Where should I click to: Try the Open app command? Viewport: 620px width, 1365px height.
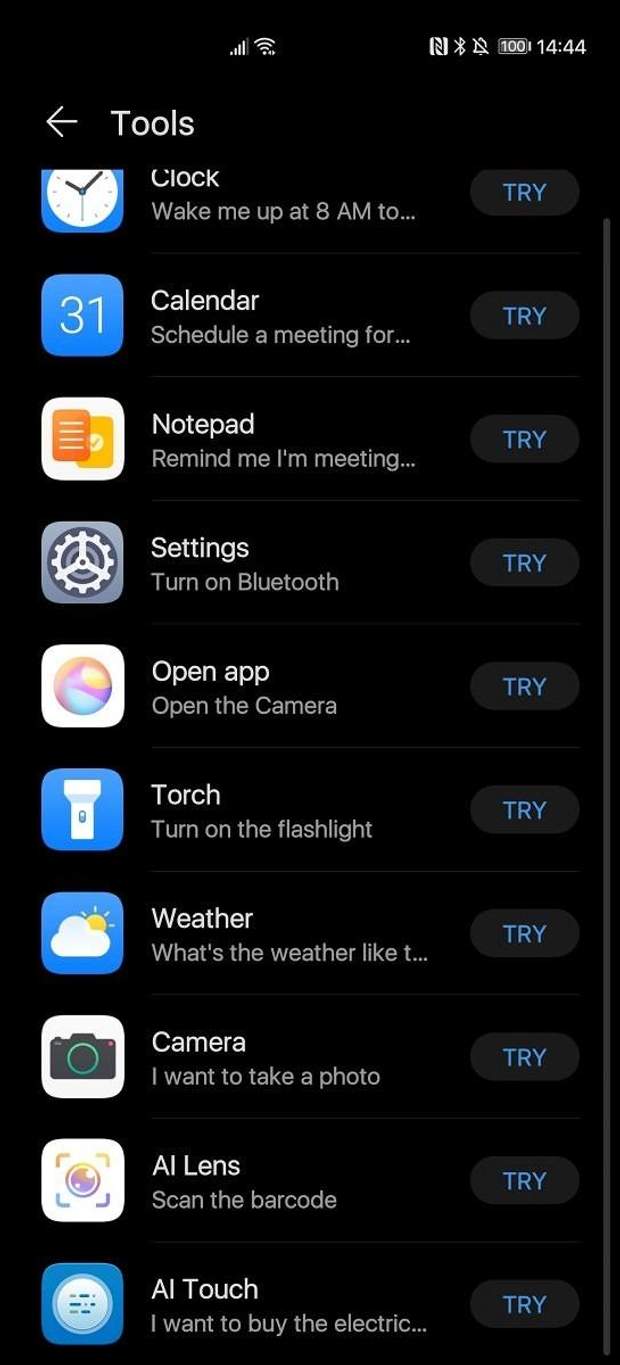pyautogui.click(x=524, y=687)
